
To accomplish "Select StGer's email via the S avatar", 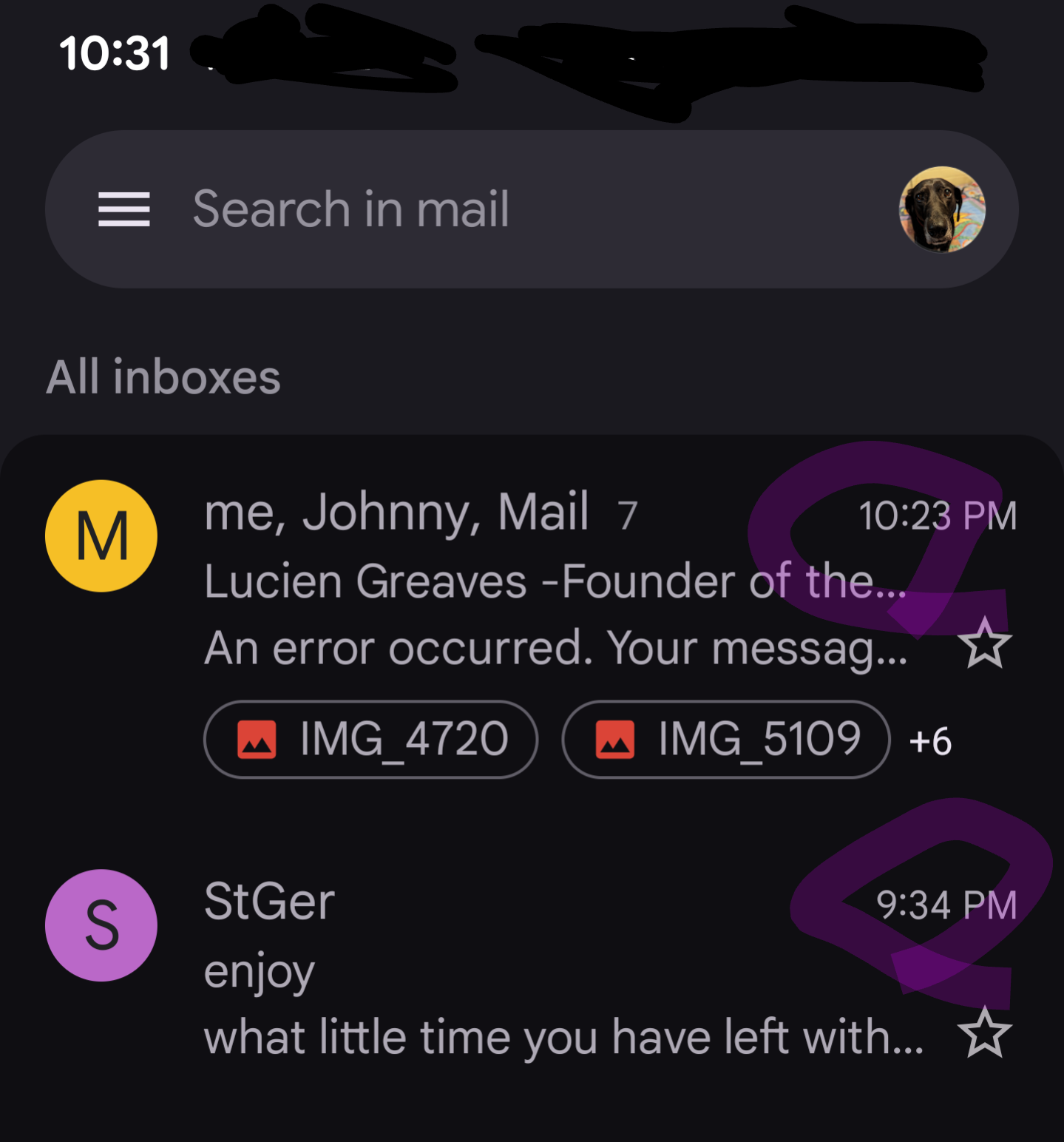I will (x=101, y=925).
